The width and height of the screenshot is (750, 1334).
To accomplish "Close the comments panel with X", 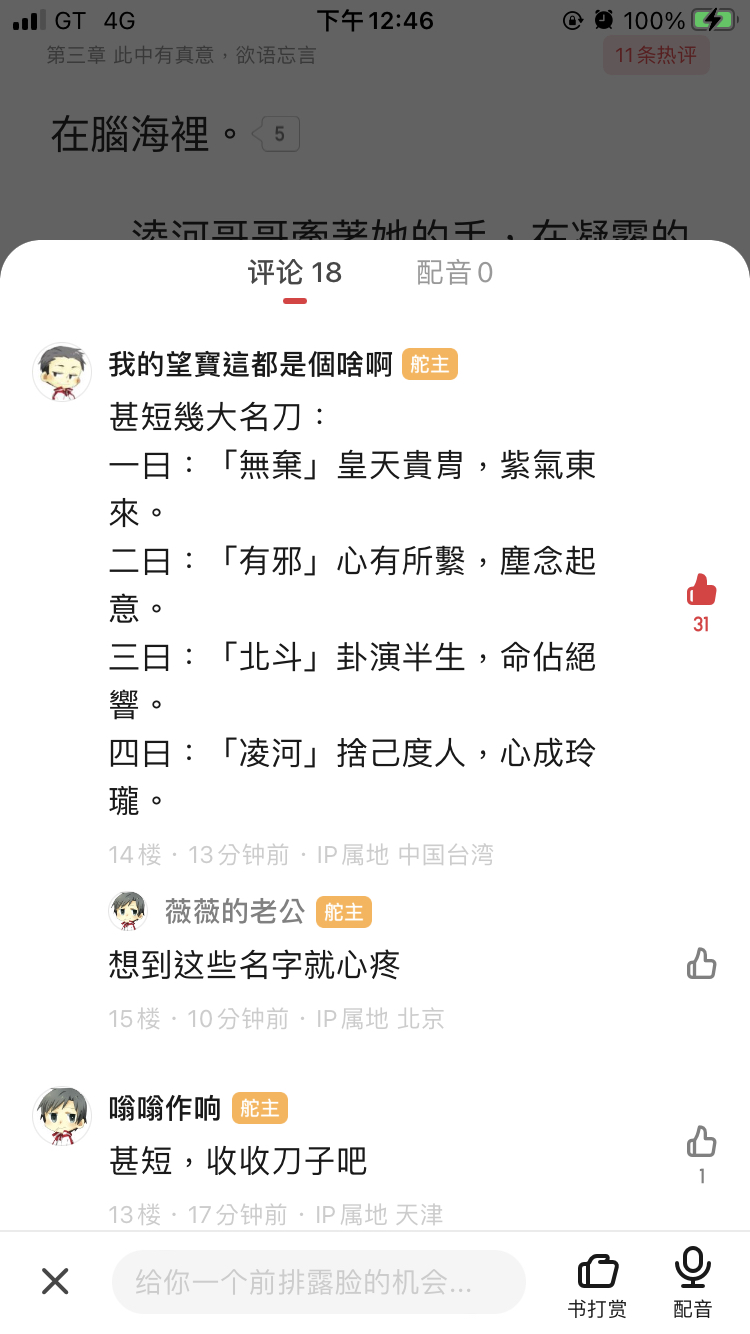I will (55, 1281).
